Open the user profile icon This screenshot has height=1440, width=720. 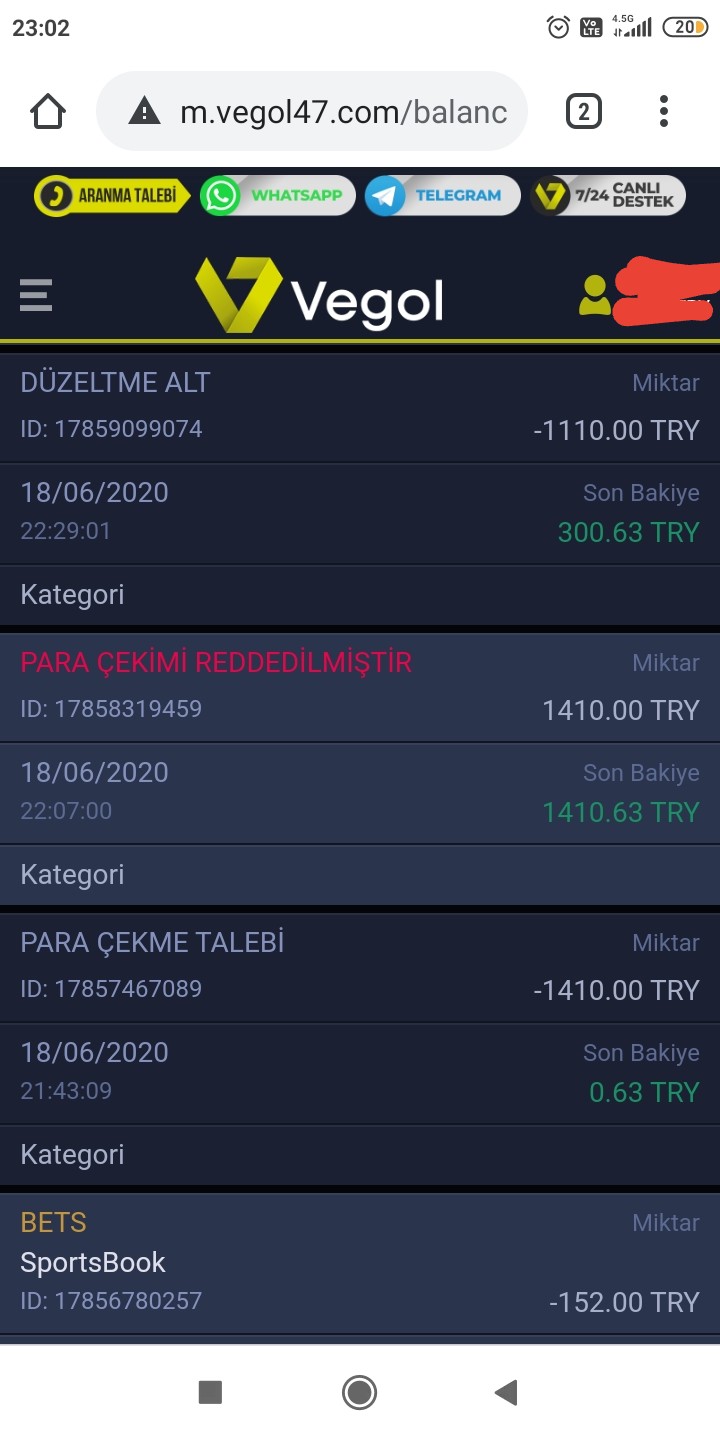(595, 295)
